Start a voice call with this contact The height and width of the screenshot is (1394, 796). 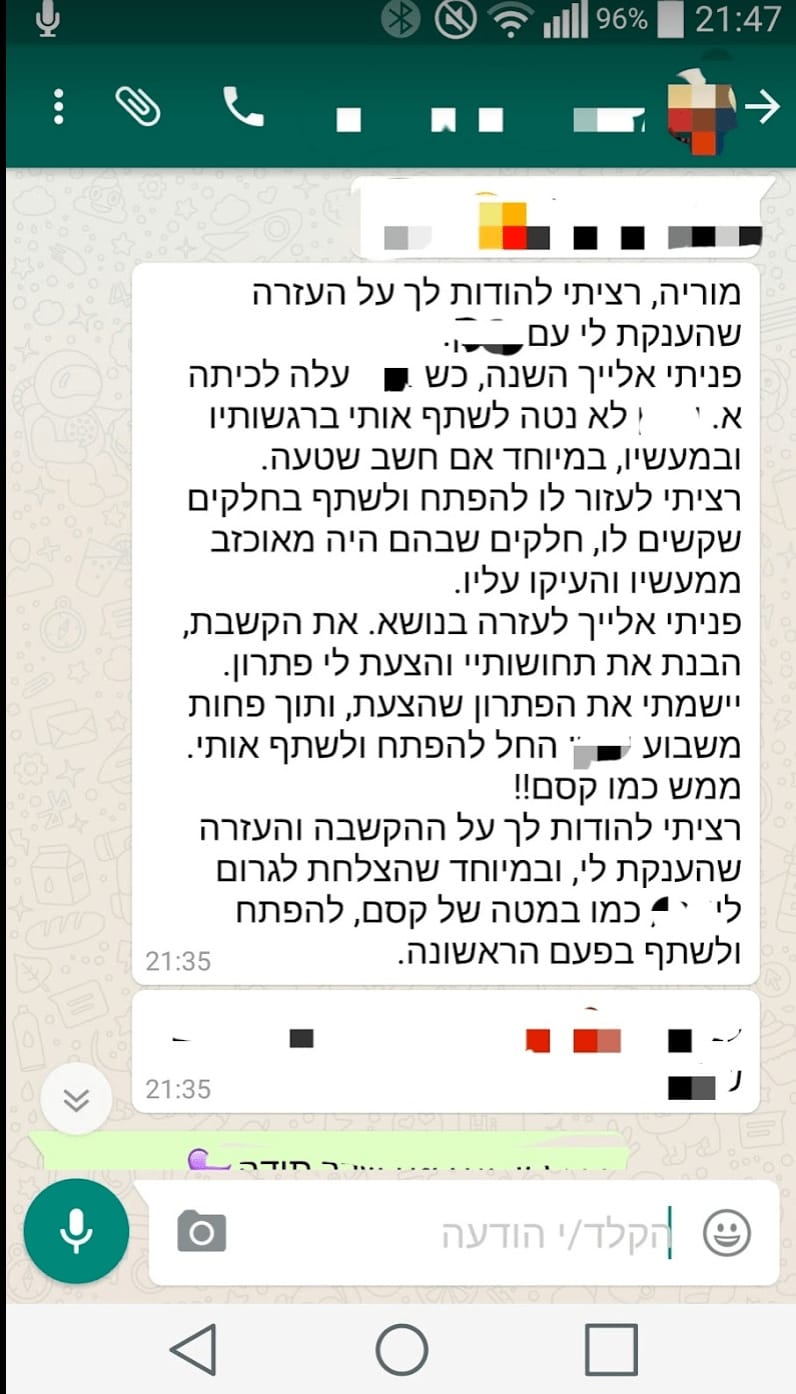(243, 107)
